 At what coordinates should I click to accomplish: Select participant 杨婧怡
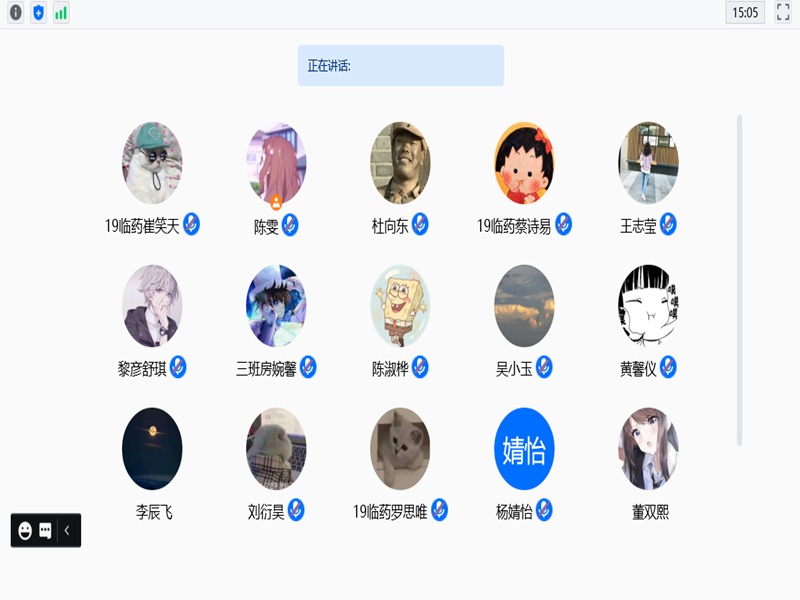524,449
